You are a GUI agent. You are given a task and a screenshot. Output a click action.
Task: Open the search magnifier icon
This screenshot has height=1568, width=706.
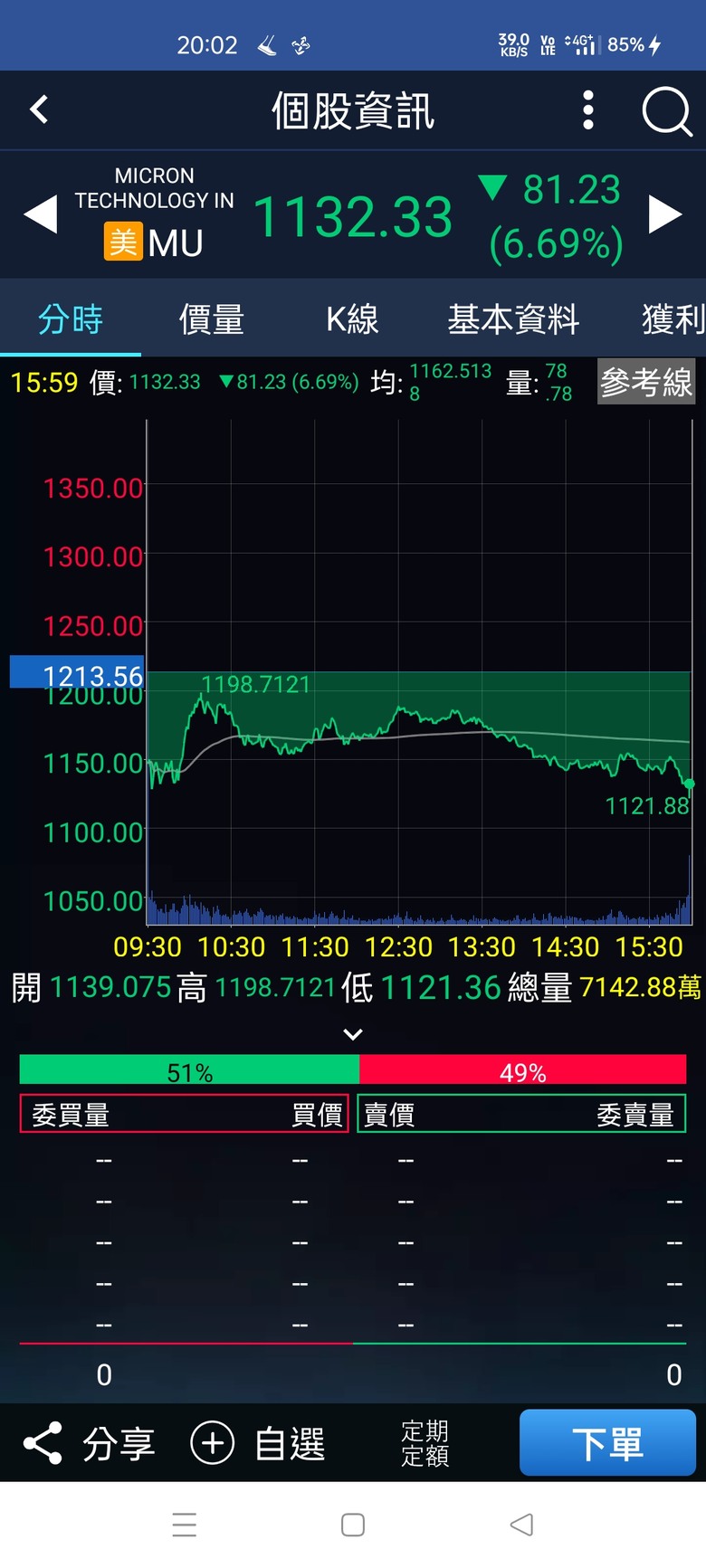[x=667, y=111]
